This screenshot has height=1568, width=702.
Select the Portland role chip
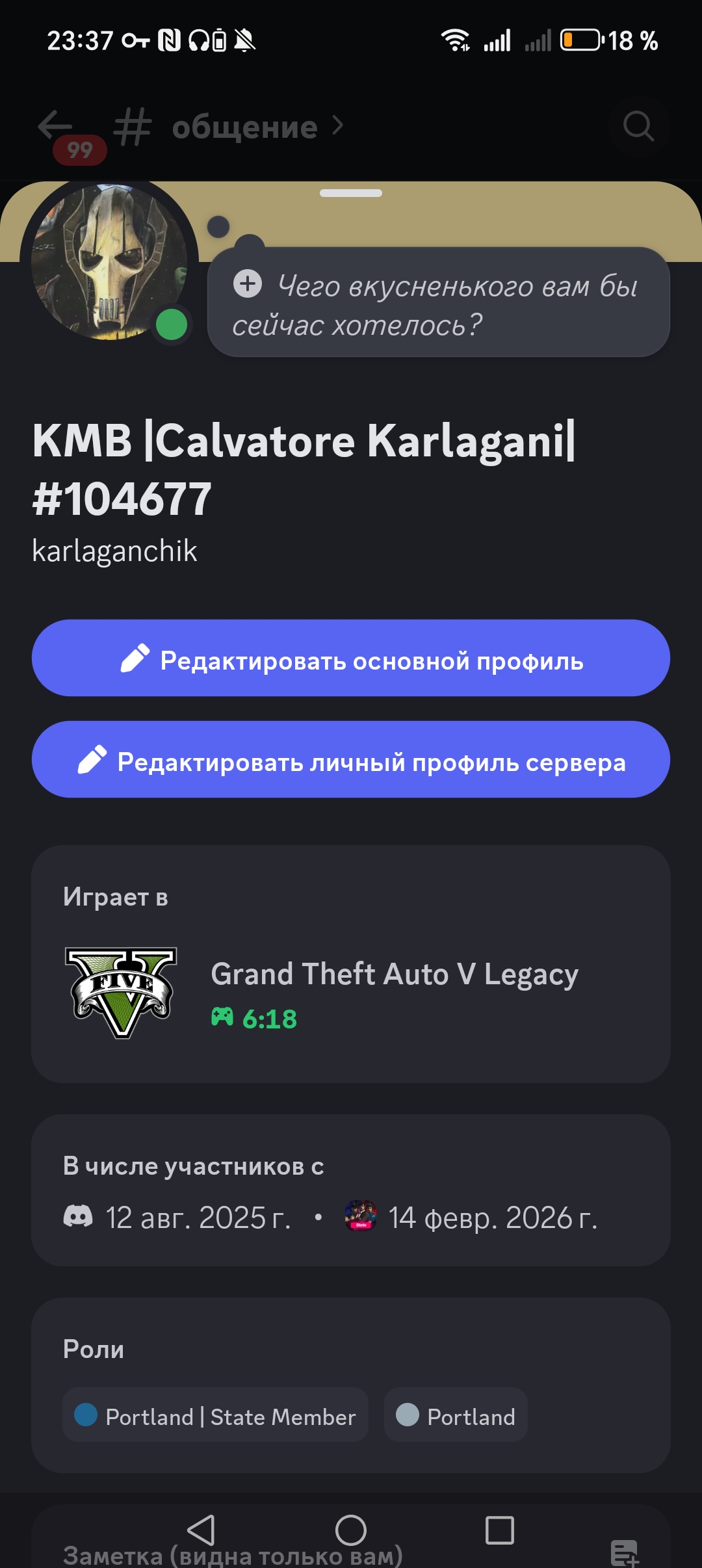(456, 1417)
